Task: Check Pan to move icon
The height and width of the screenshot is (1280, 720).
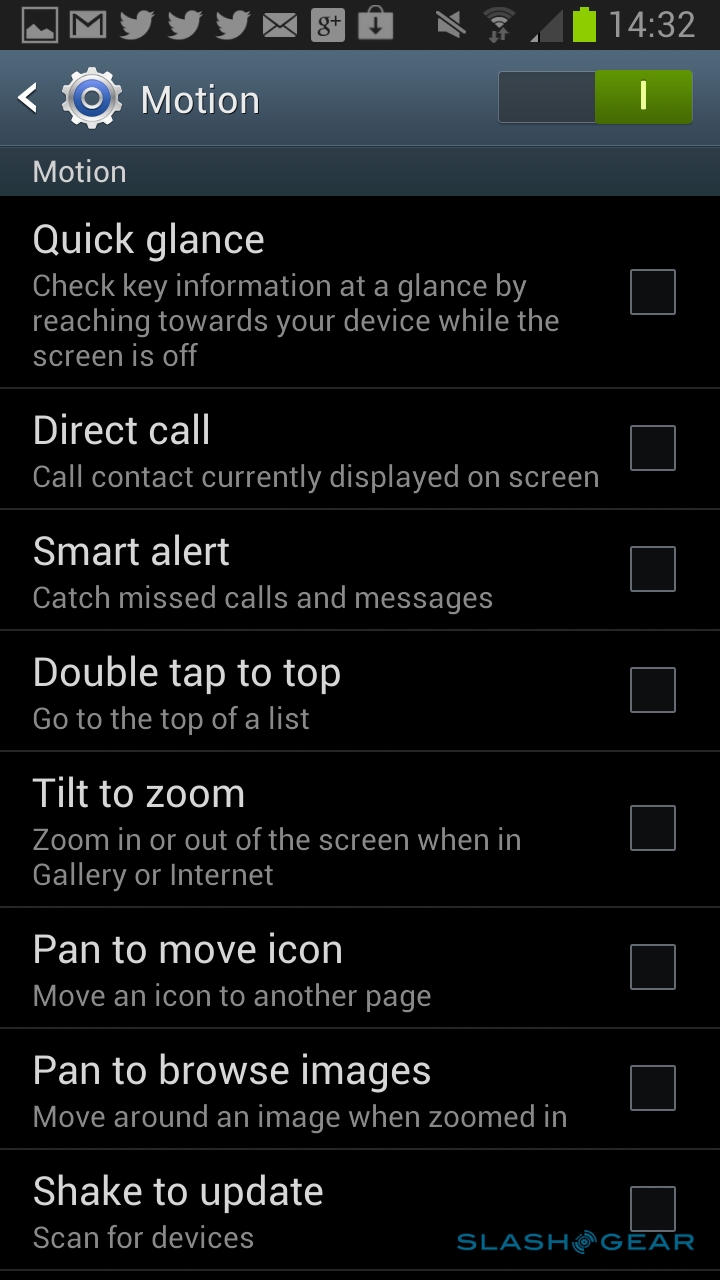Action: pyautogui.click(x=652, y=967)
